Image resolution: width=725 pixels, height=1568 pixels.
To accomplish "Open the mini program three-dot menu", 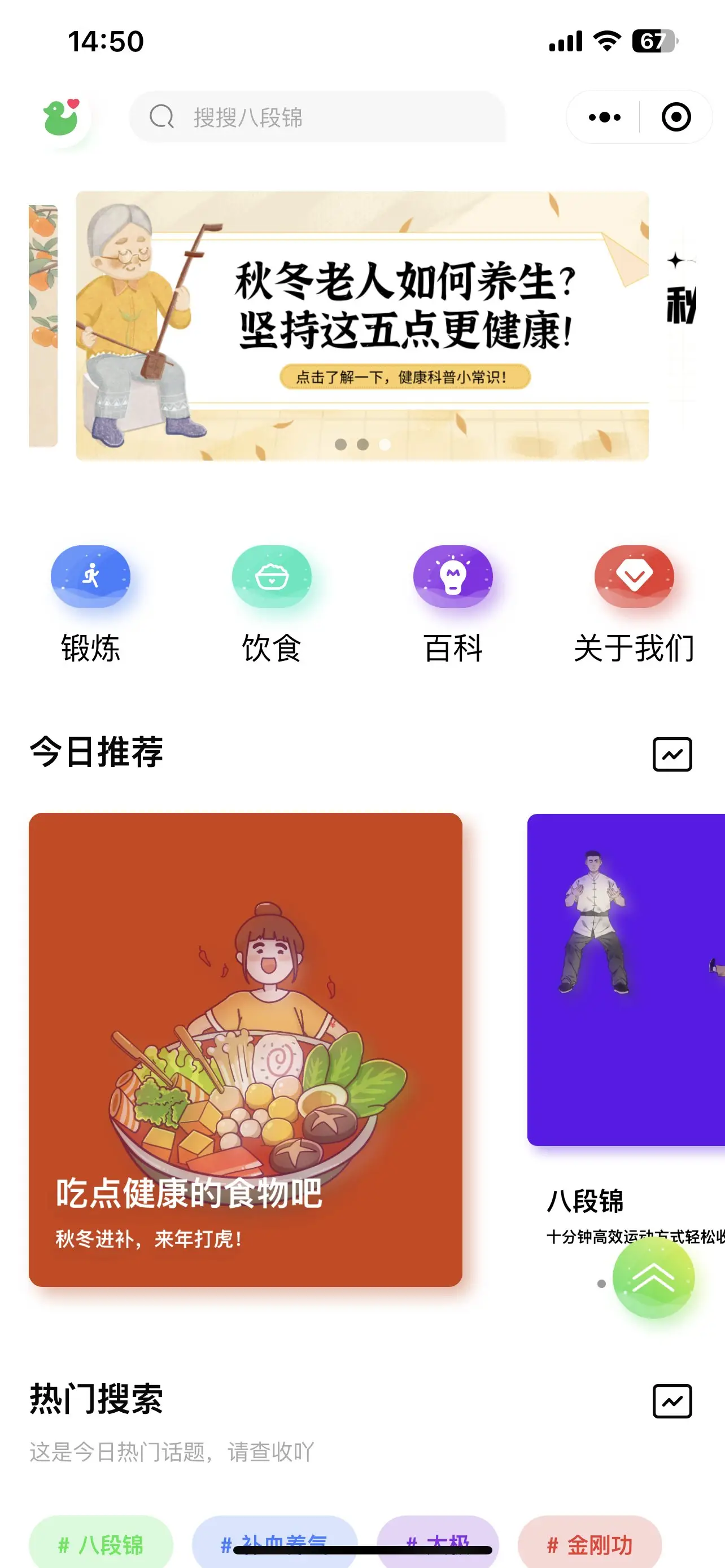I will coord(604,117).
